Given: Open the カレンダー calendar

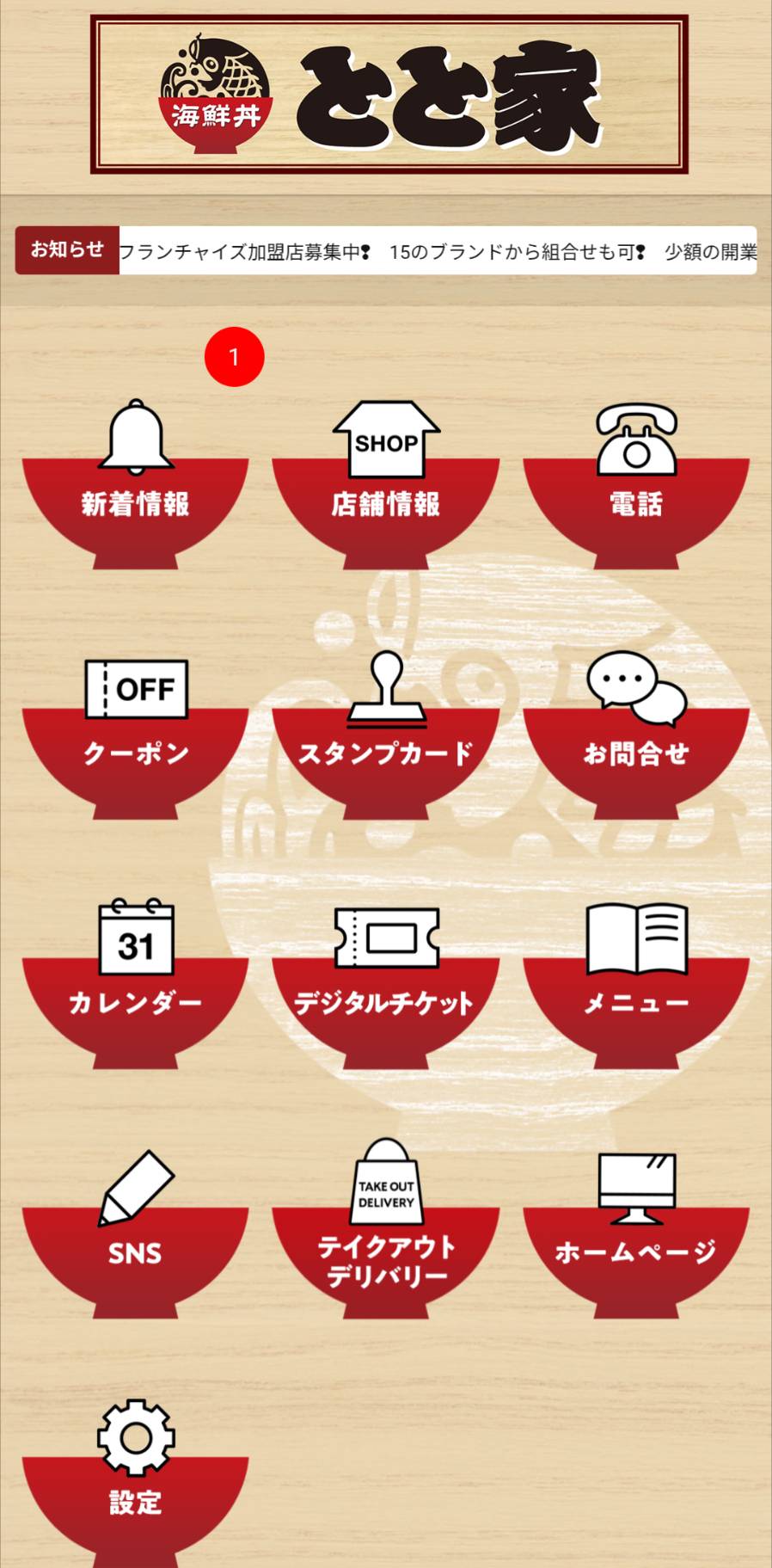Looking at the screenshot, I should [x=134, y=972].
